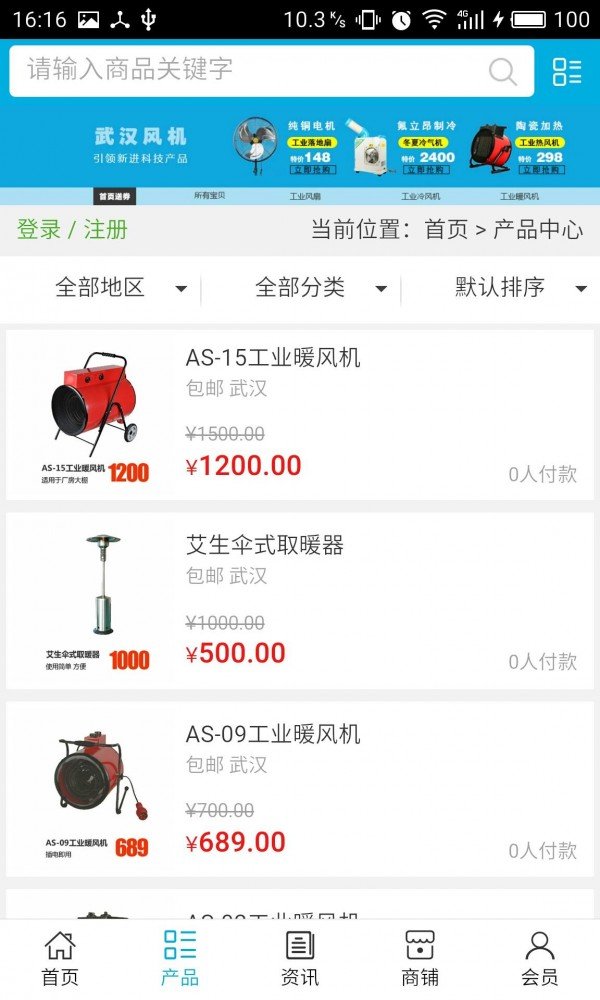600x1000 pixels.
Task: Open the 武汉风机 promotional banner
Action: [300, 147]
